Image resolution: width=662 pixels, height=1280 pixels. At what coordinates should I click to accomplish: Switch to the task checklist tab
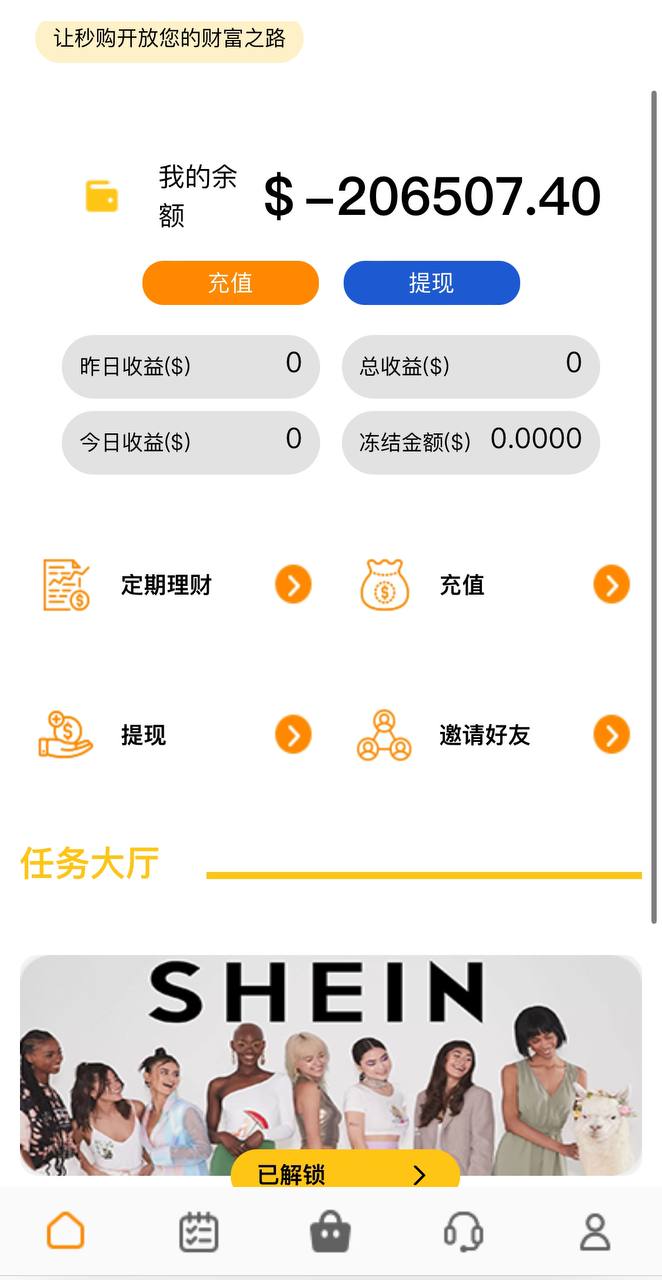(198, 1232)
